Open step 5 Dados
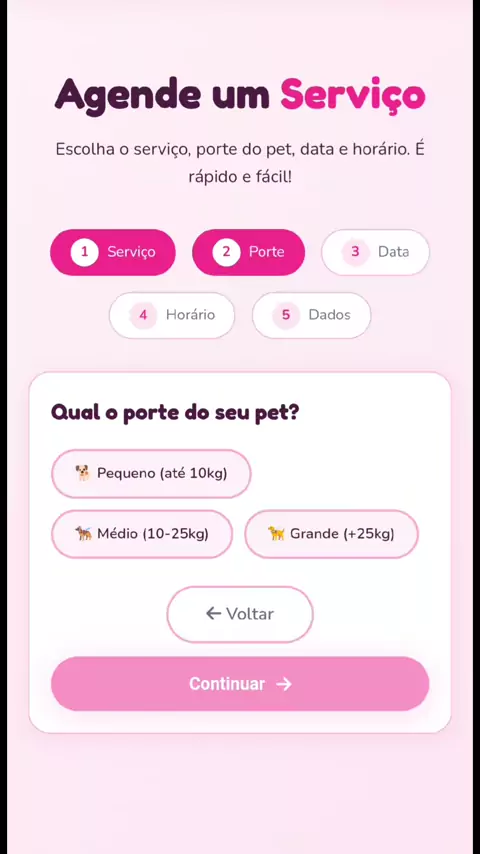480x854 pixels. [311, 315]
